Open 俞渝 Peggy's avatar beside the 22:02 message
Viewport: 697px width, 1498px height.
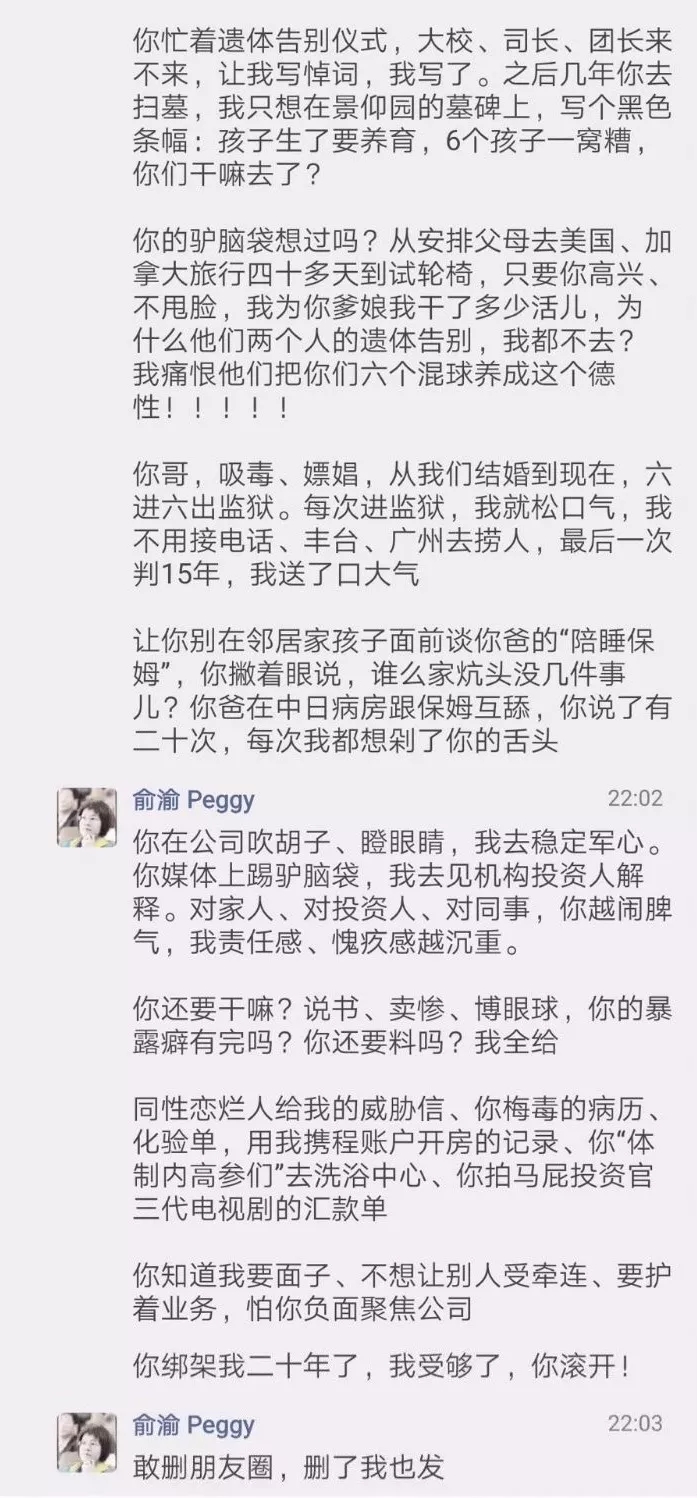pos(87,817)
